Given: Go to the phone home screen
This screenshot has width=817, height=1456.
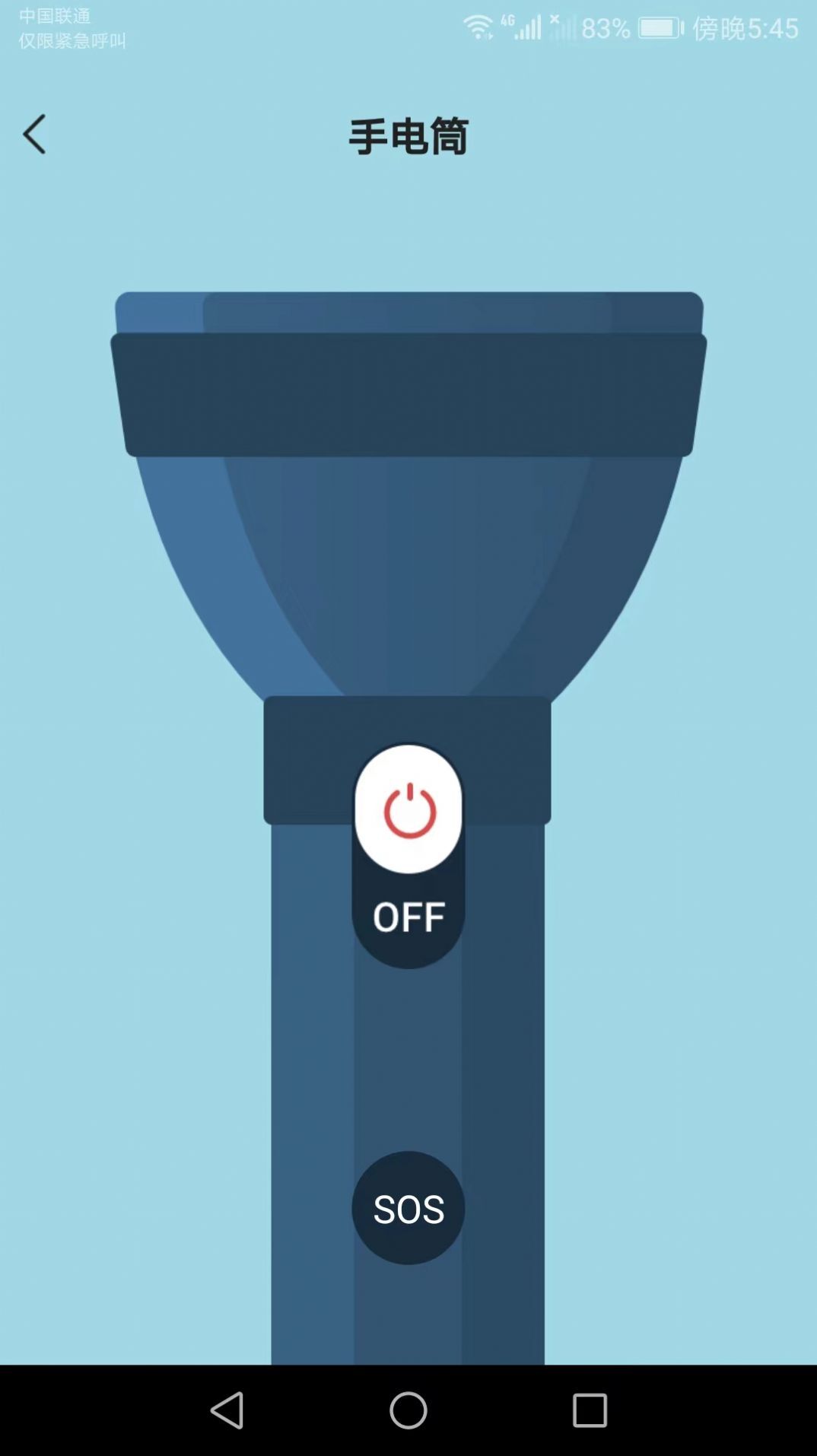Looking at the screenshot, I should point(408,1410).
